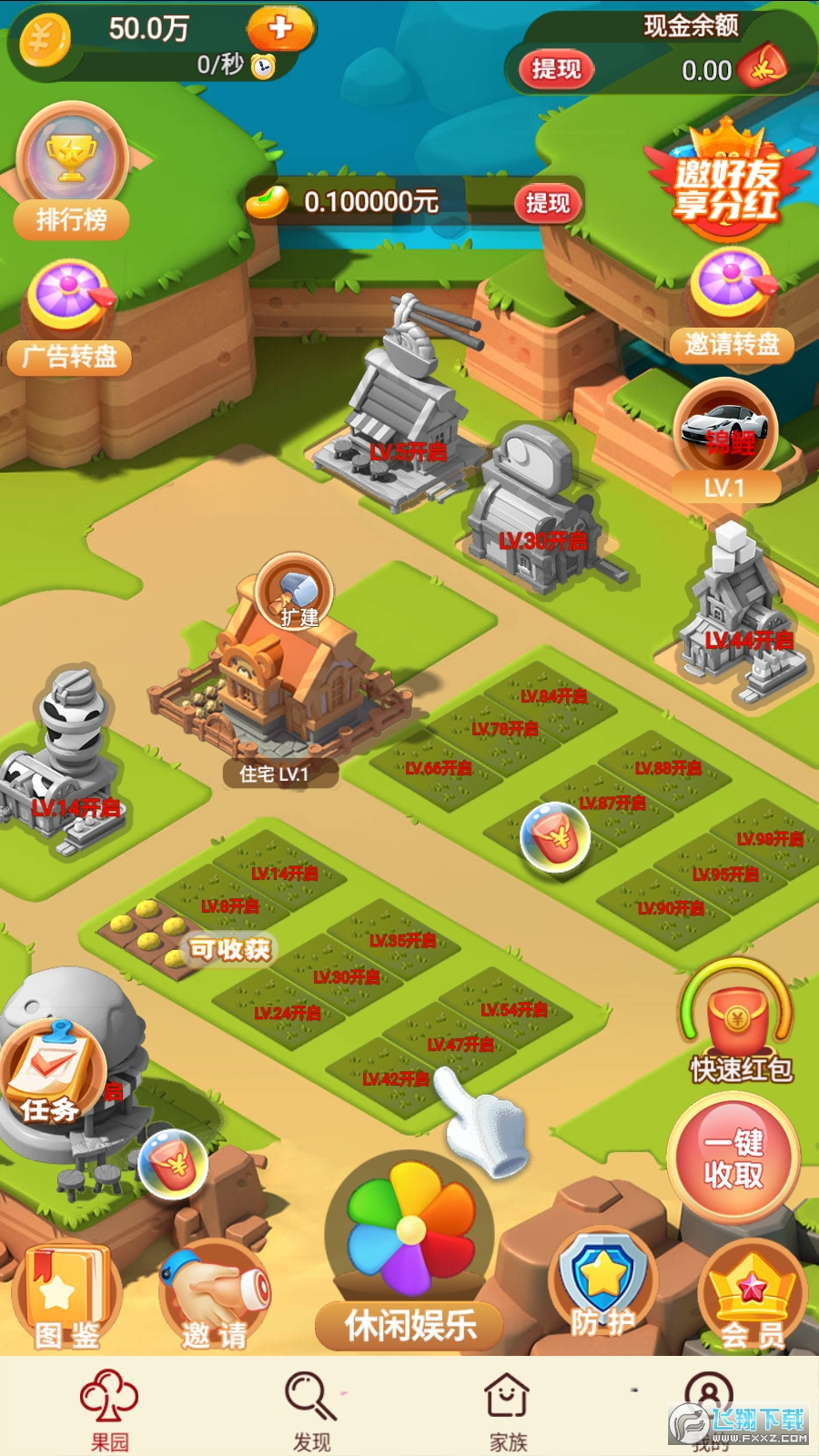
Task: Tap the 一键收取 collect-all button
Action: coord(733,1158)
